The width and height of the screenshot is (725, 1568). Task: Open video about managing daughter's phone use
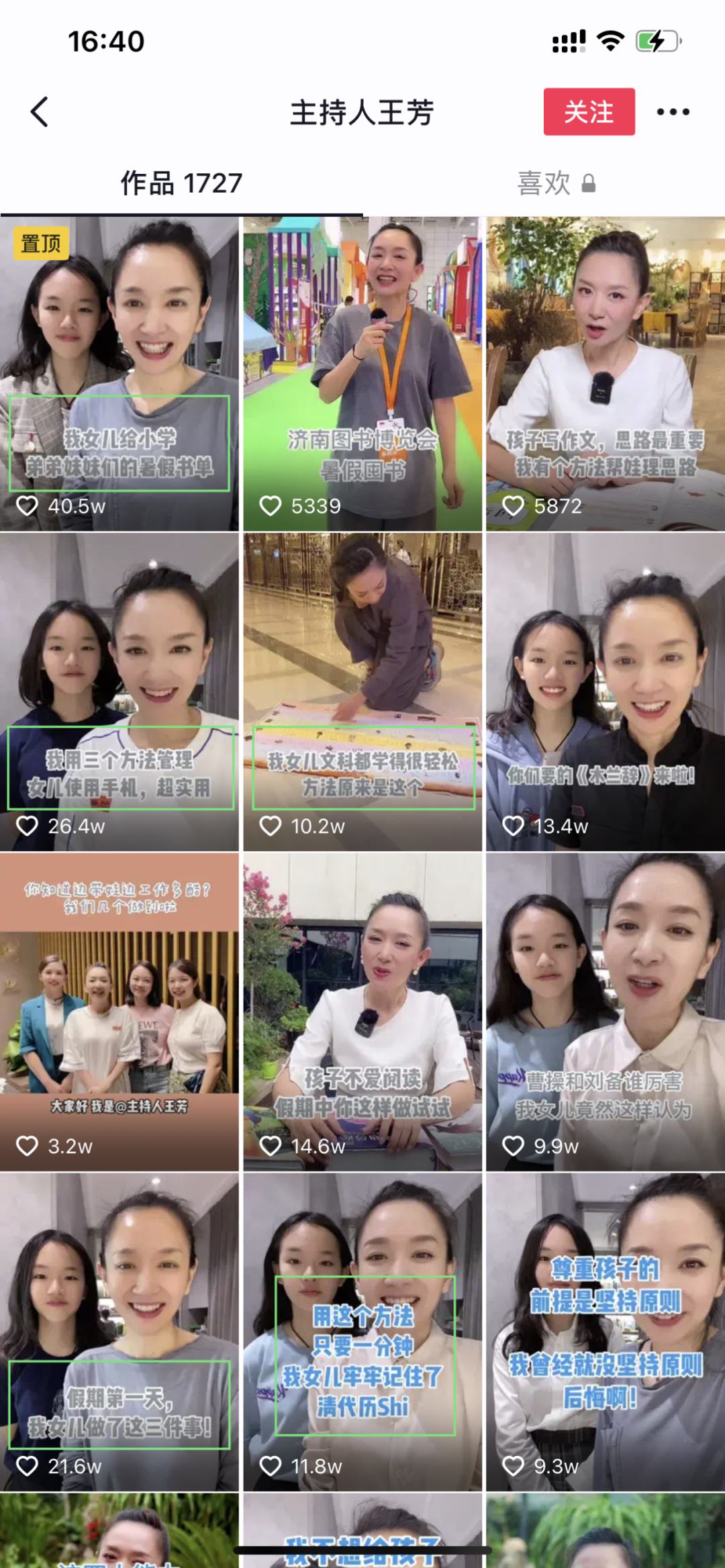coord(119,691)
